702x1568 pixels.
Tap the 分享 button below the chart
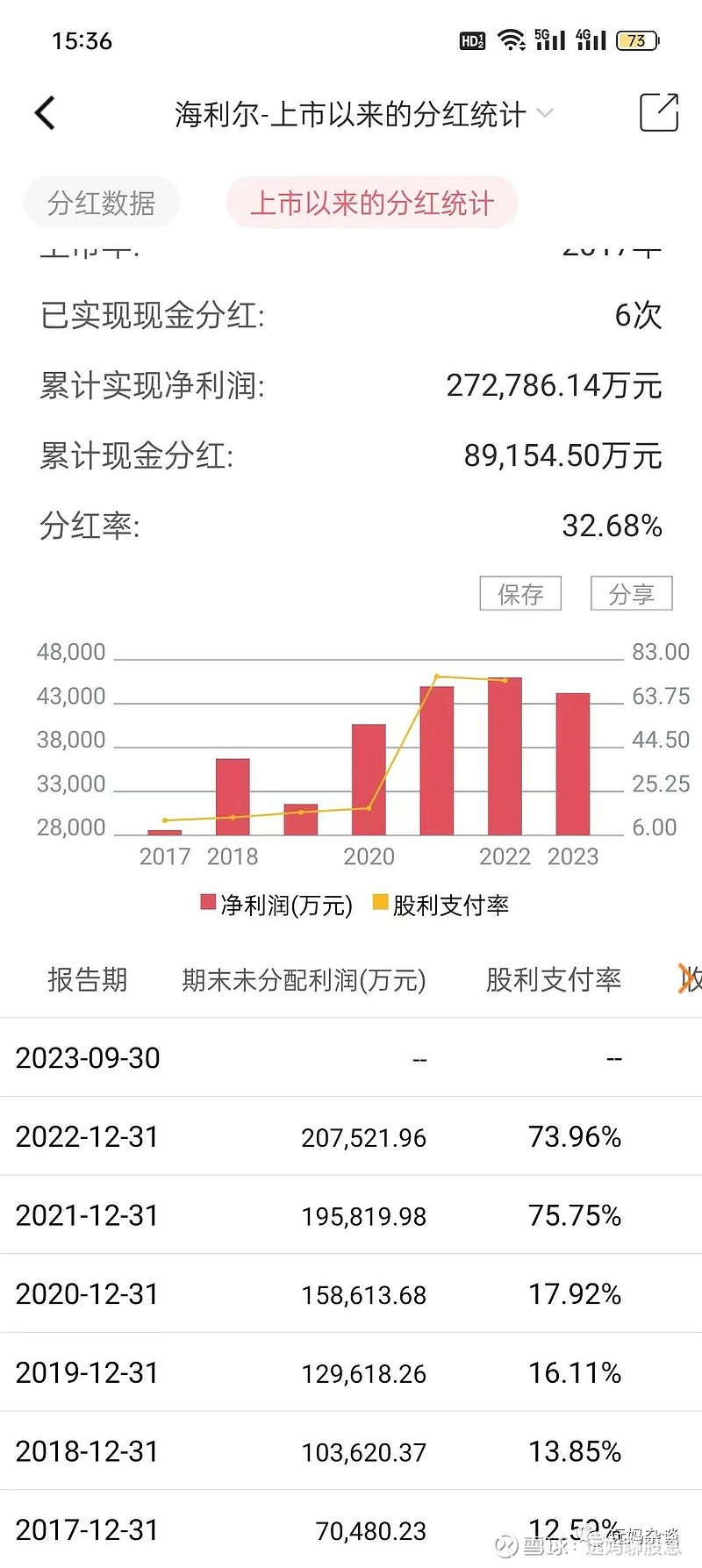click(630, 593)
